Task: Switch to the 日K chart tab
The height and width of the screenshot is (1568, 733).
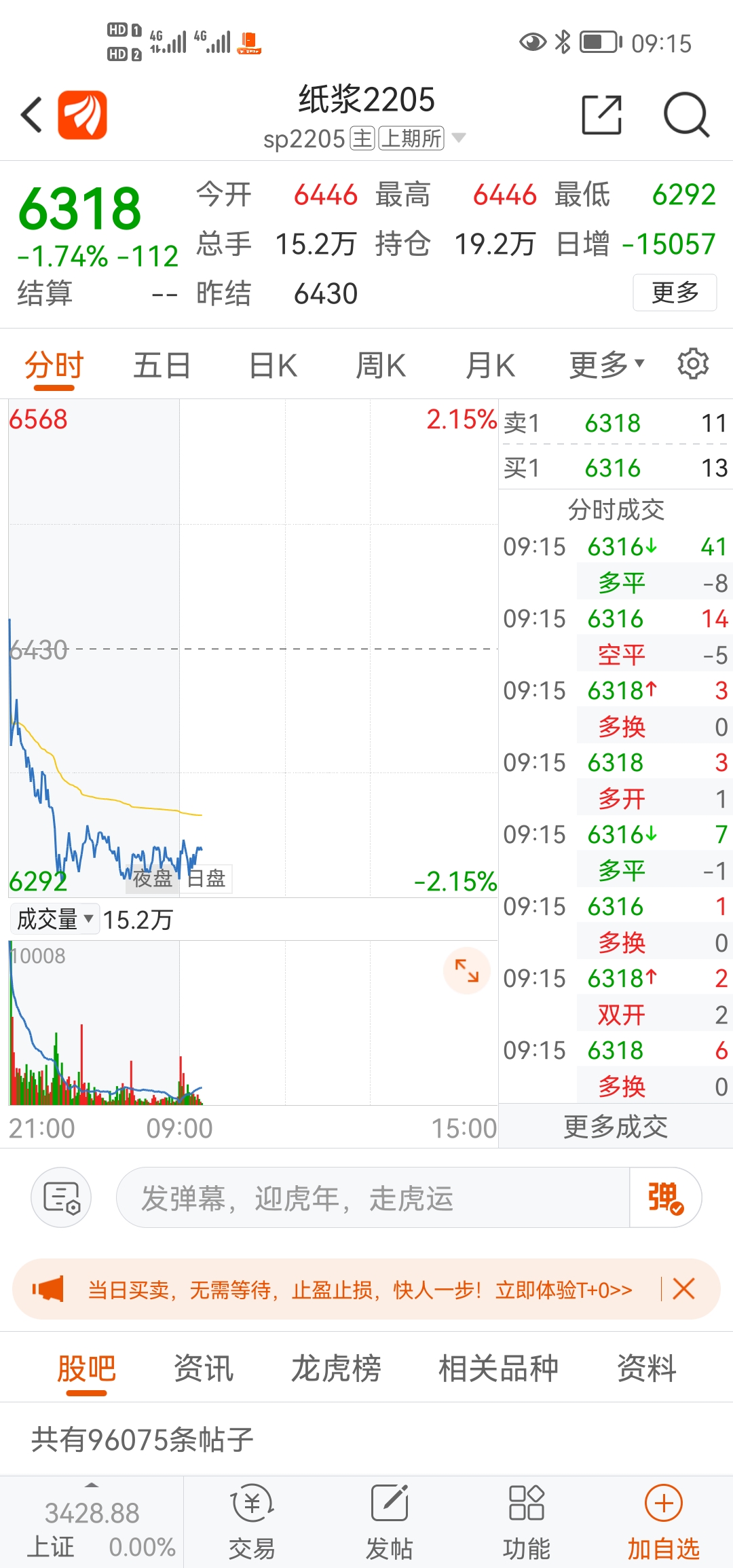Action: [x=273, y=365]
